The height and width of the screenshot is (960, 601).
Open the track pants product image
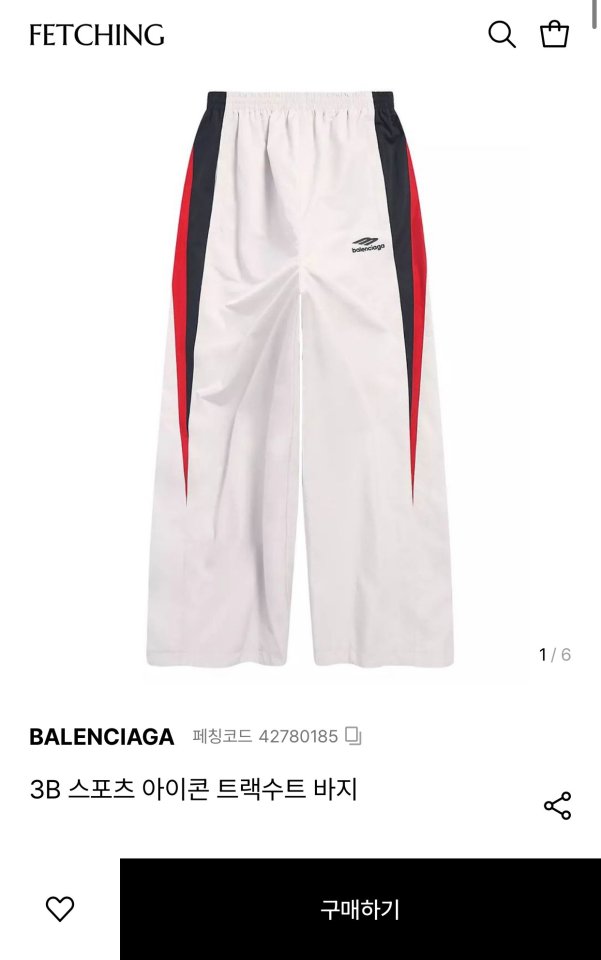pyautogui.click(x=300, y=380)
